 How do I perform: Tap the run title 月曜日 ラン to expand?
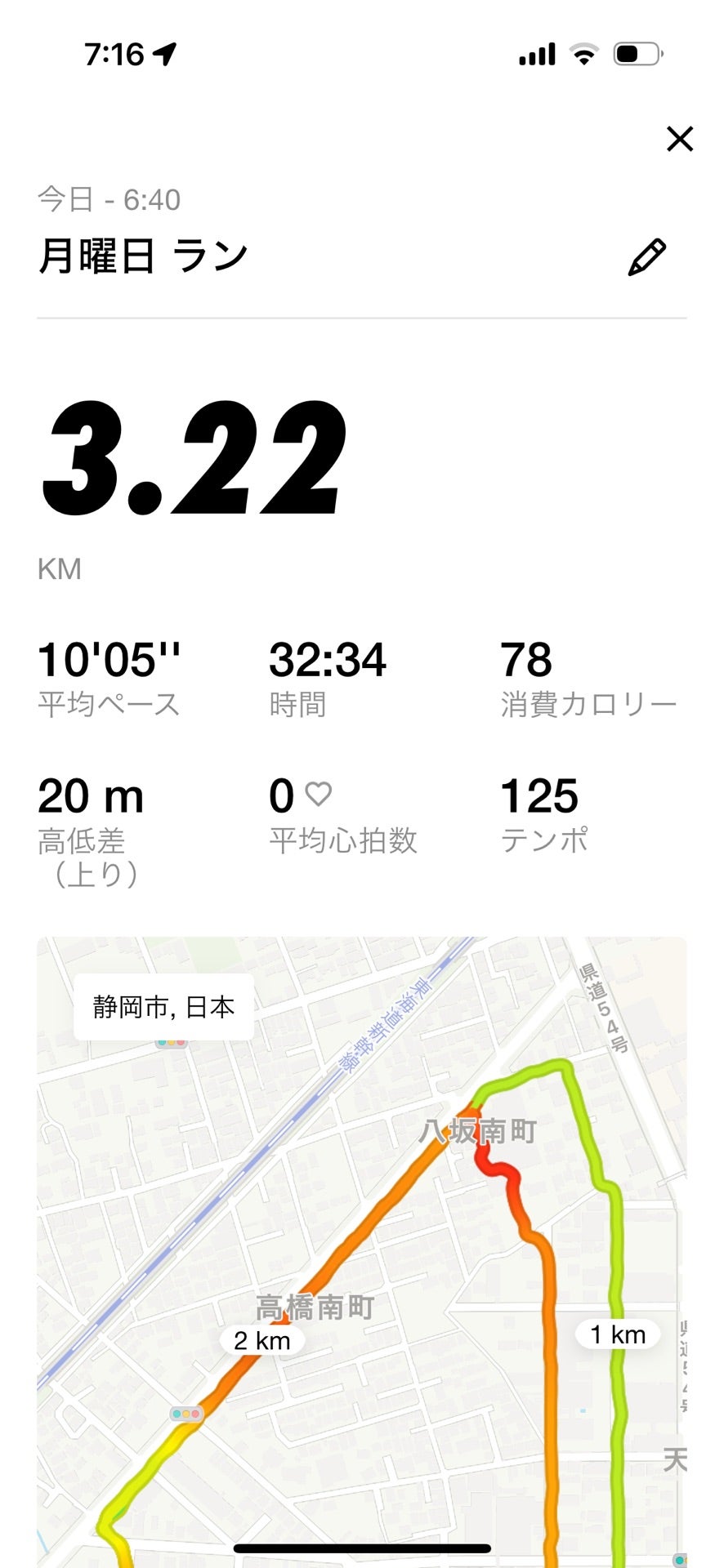143,253
